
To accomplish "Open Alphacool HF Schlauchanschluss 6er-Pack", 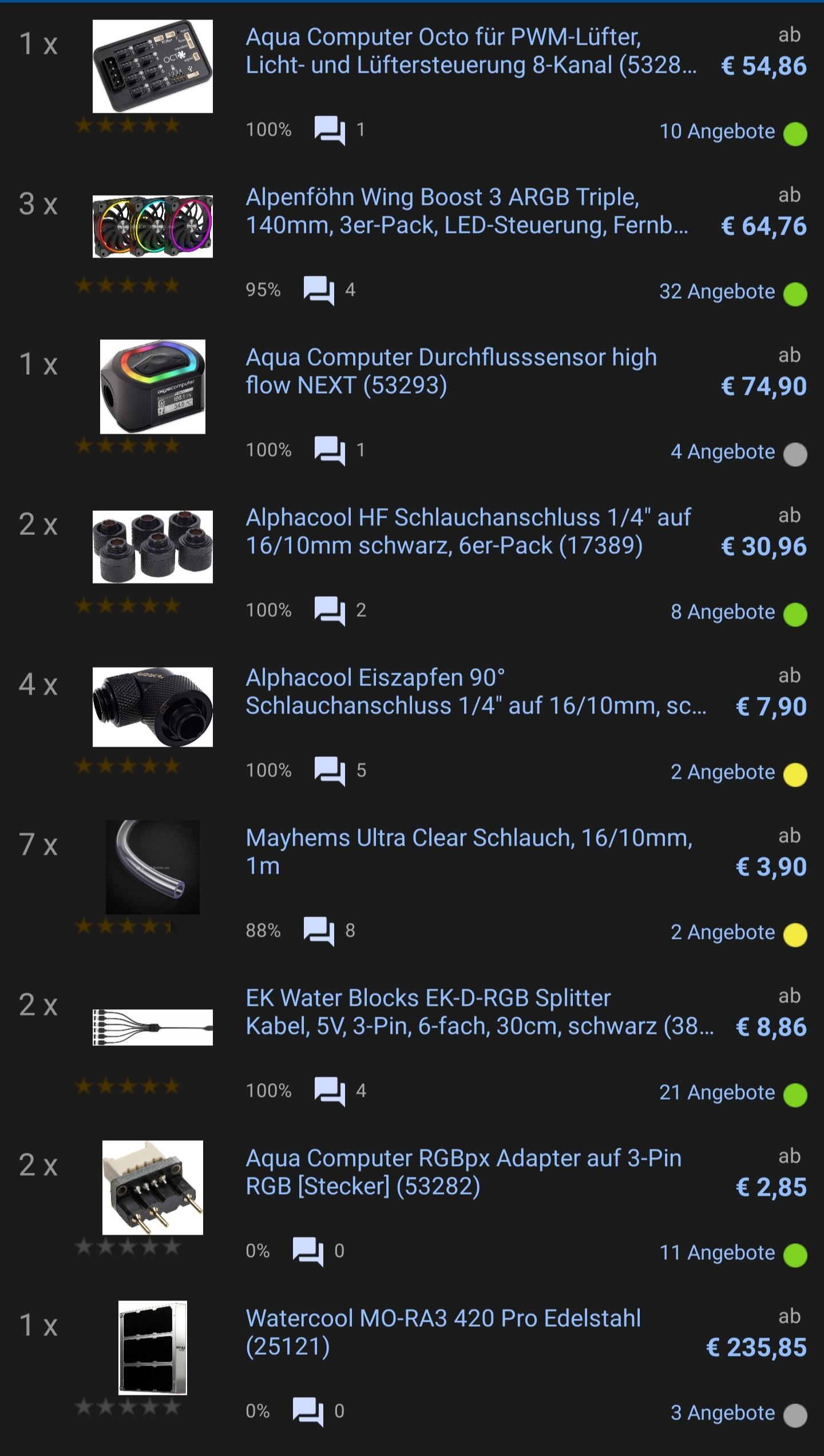I will [469, 531].
